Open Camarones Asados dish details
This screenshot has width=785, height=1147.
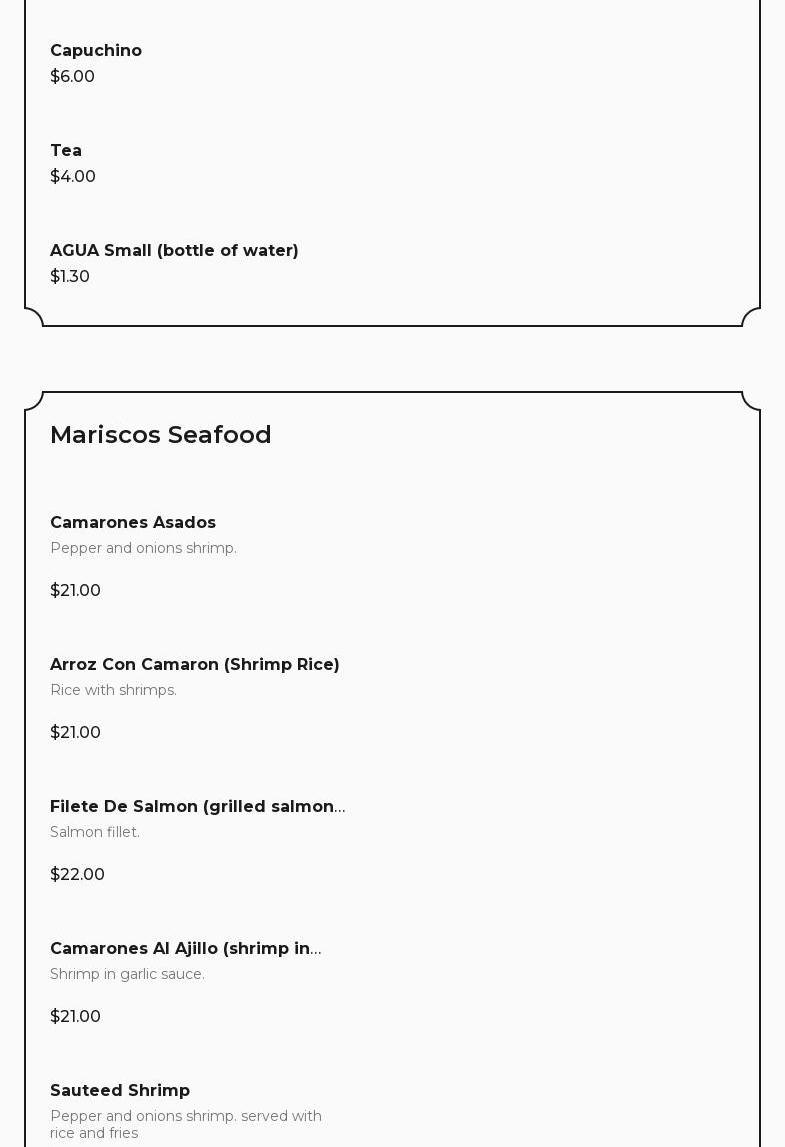(133, 523)
